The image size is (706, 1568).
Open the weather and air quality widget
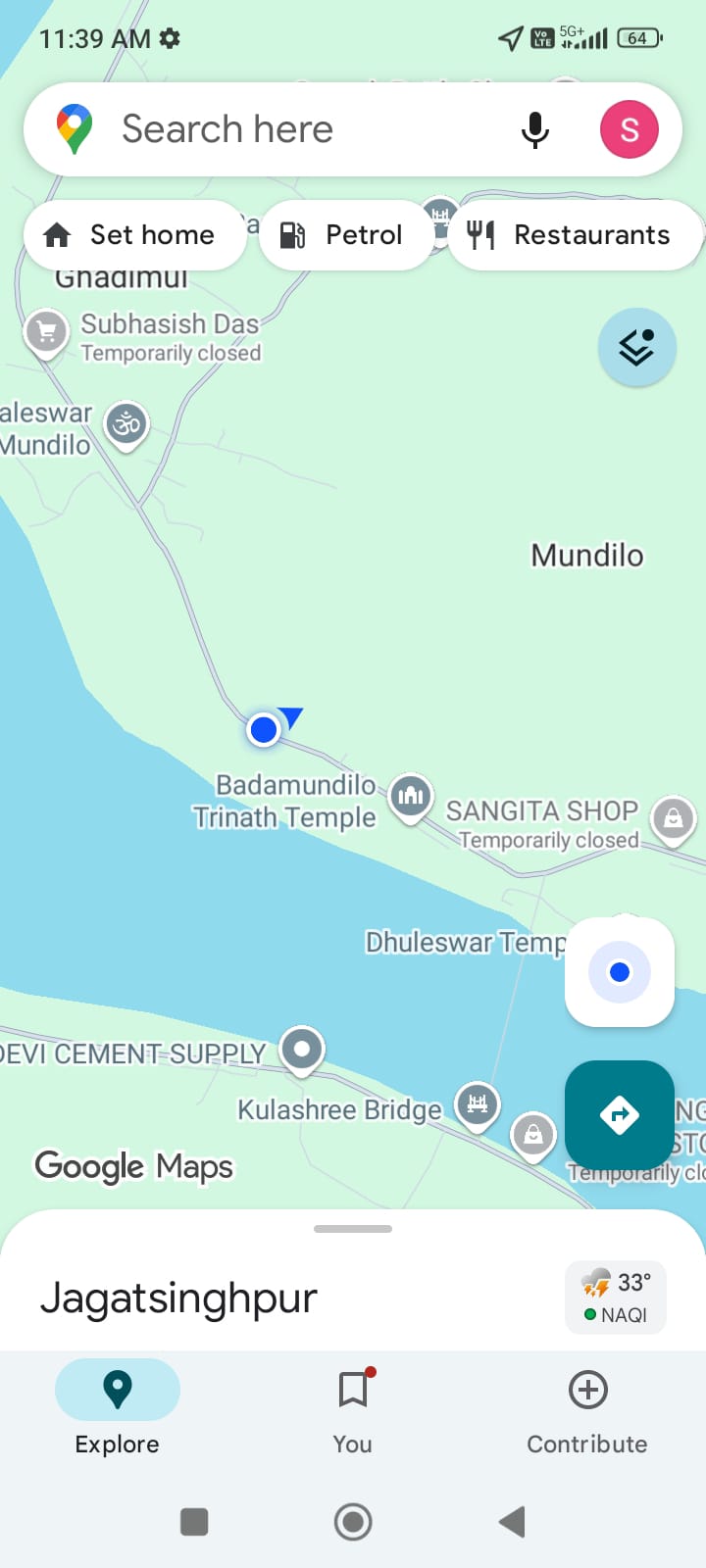616,1298
